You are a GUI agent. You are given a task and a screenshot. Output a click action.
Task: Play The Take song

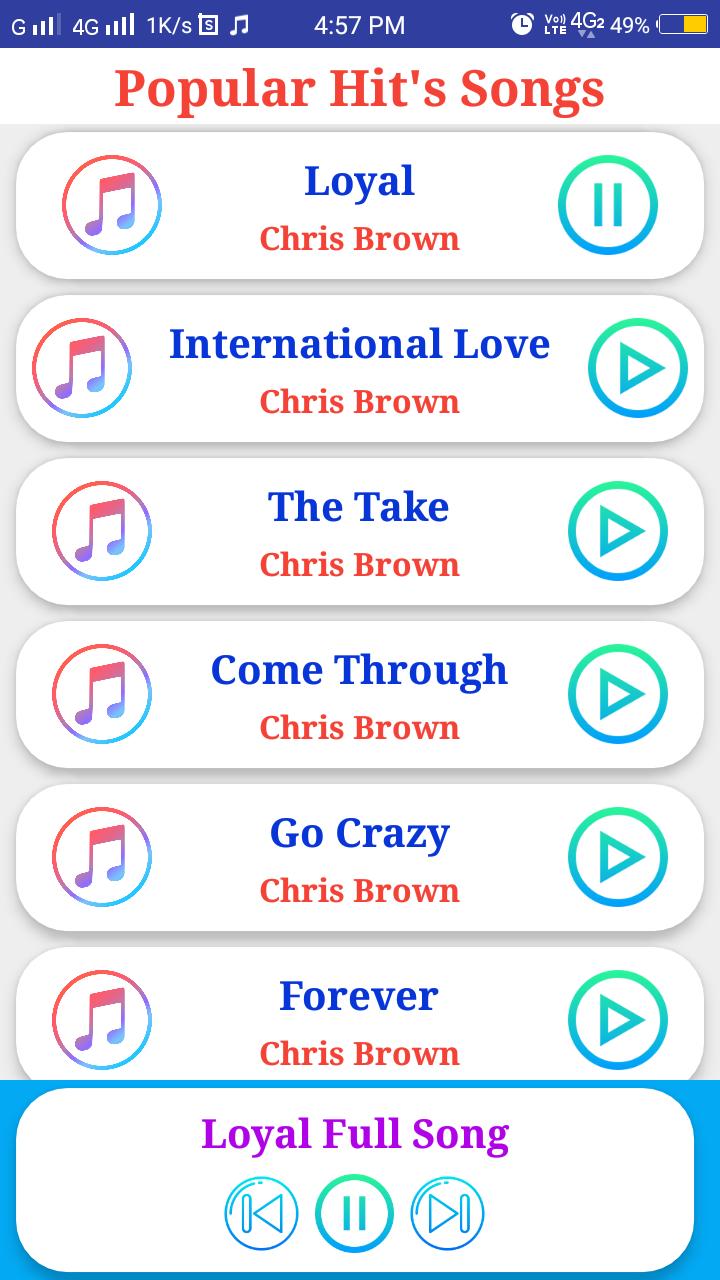tap(617, 531)
